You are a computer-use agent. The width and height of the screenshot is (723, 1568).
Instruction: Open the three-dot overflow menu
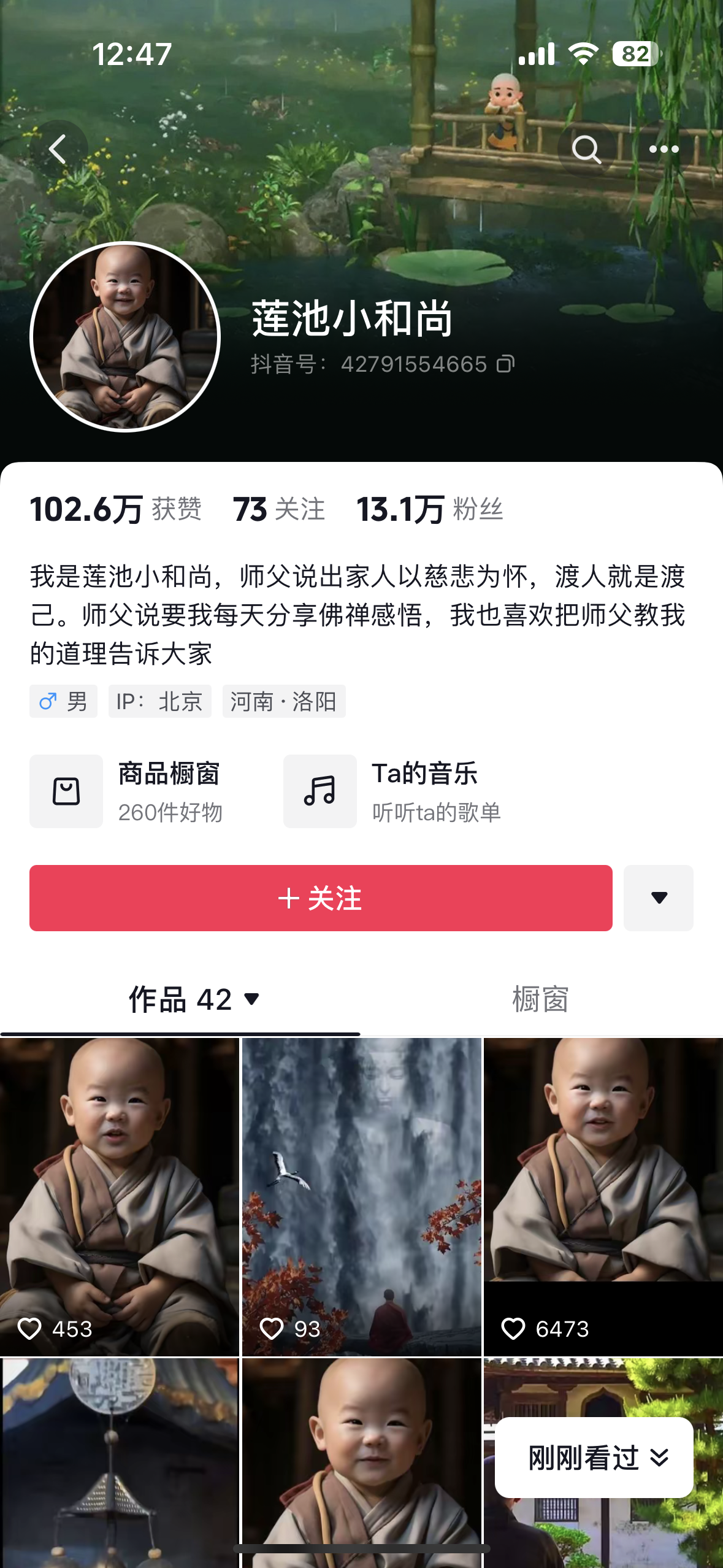pyautogui.click(x=664, y=149)
